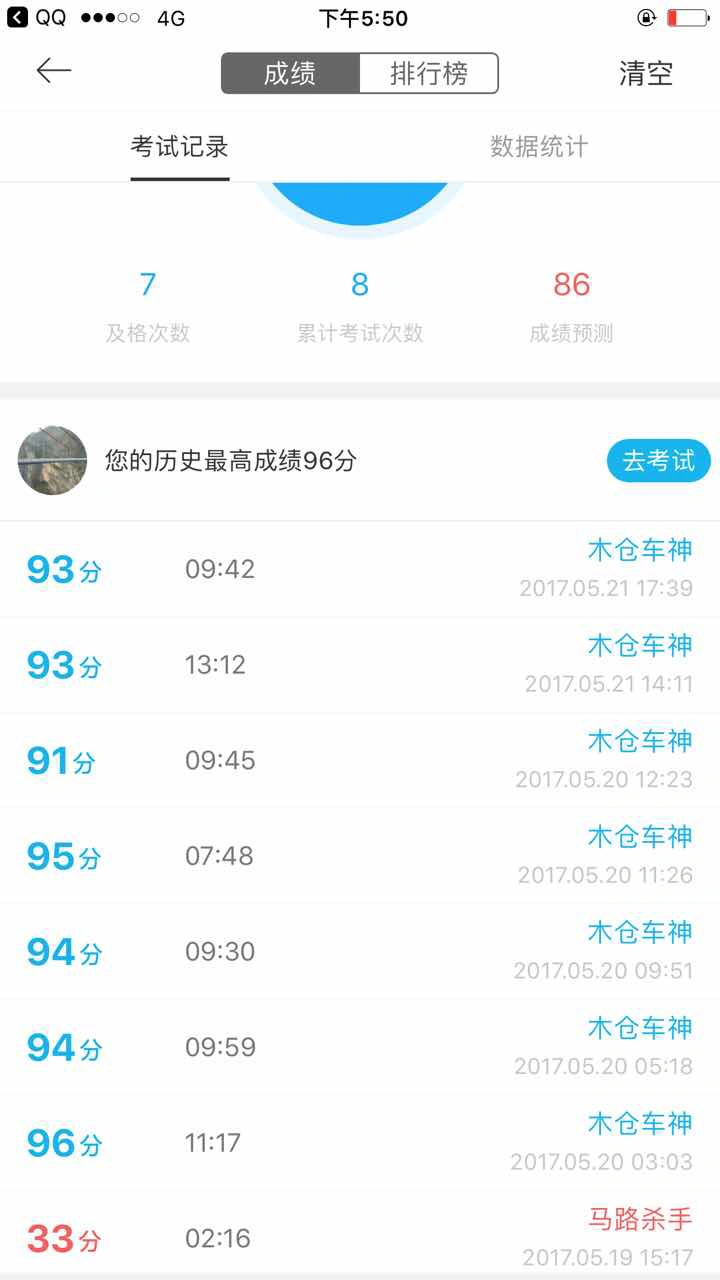Open the record dated 2017.05.20 09:51
The image size is (720, 1280).
(x=360, y=951)
